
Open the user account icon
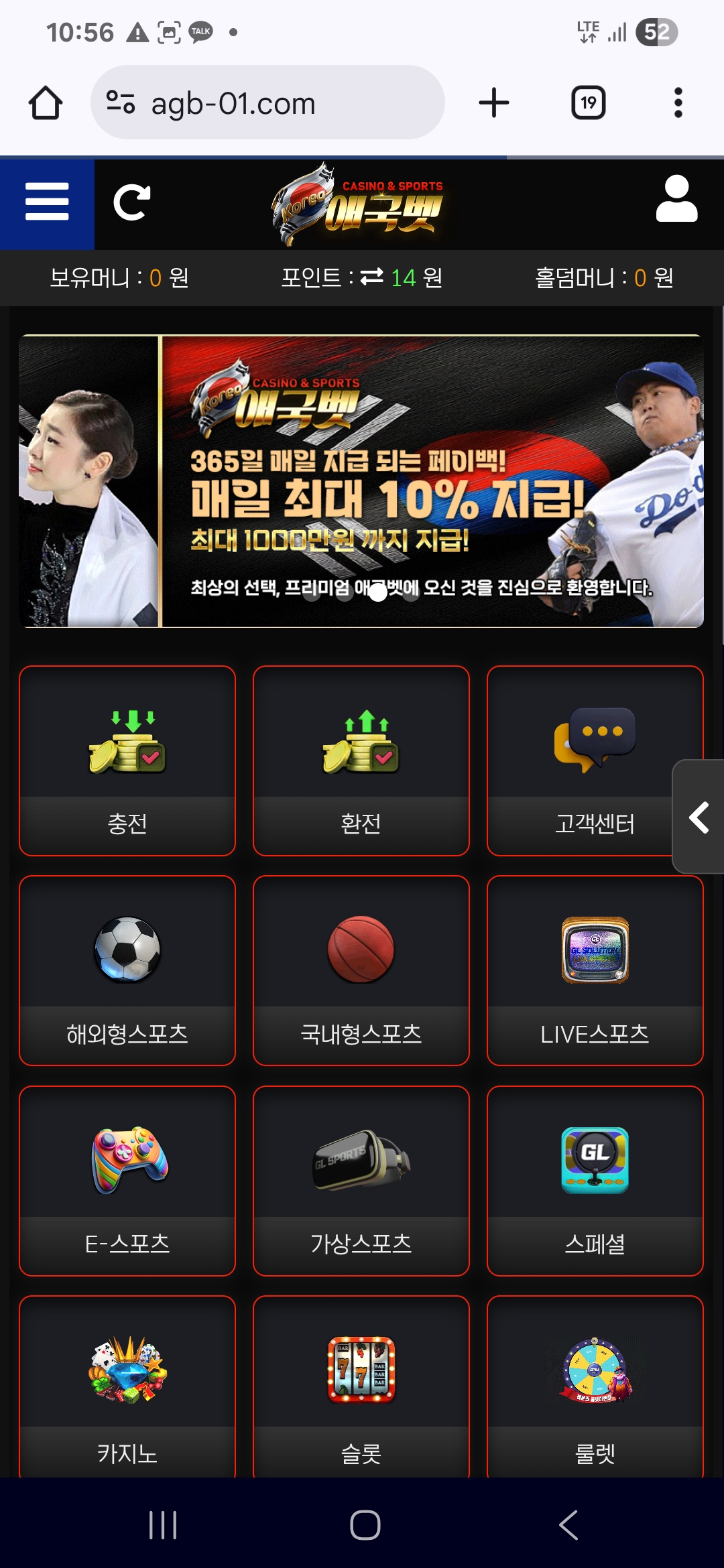676,199
